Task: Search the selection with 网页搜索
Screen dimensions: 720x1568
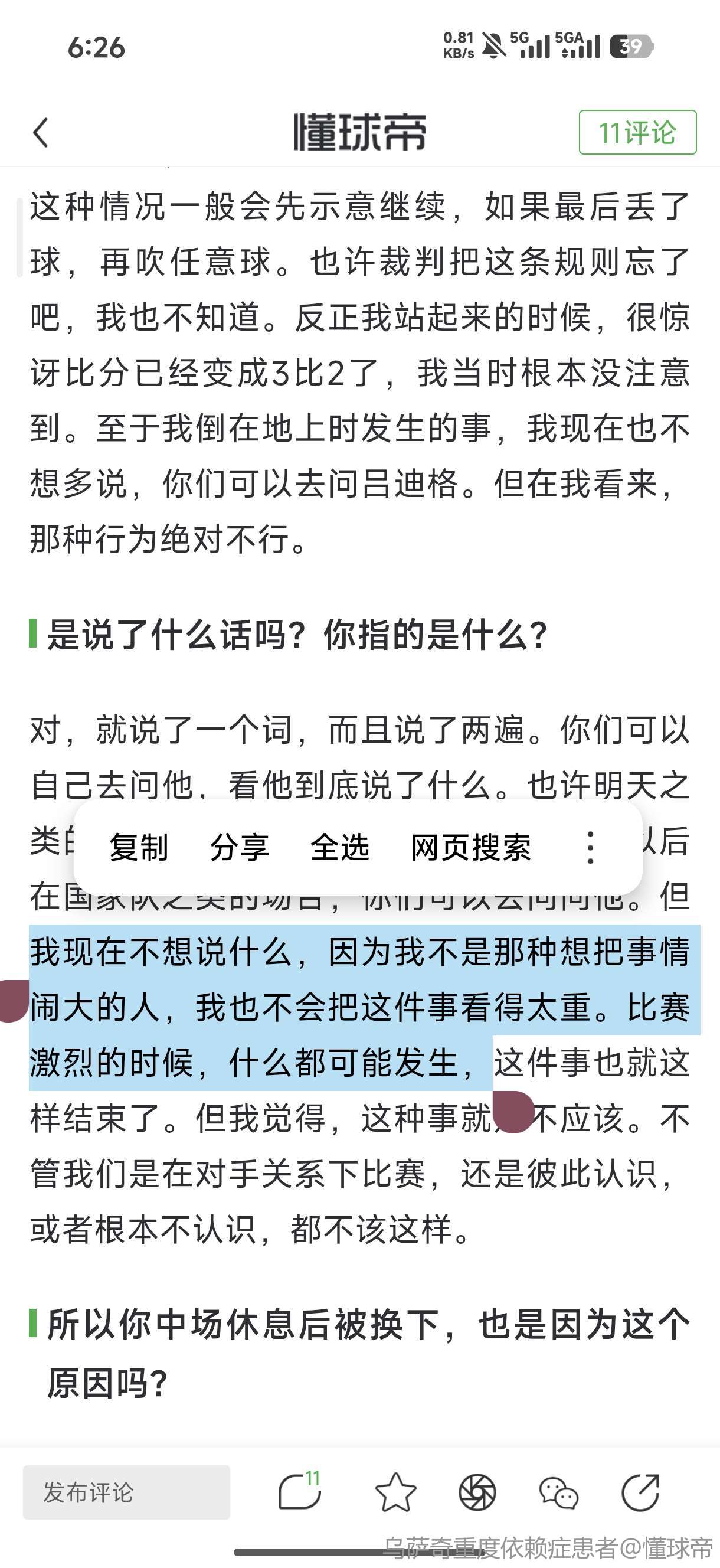Action: click(x=470, y=847)
